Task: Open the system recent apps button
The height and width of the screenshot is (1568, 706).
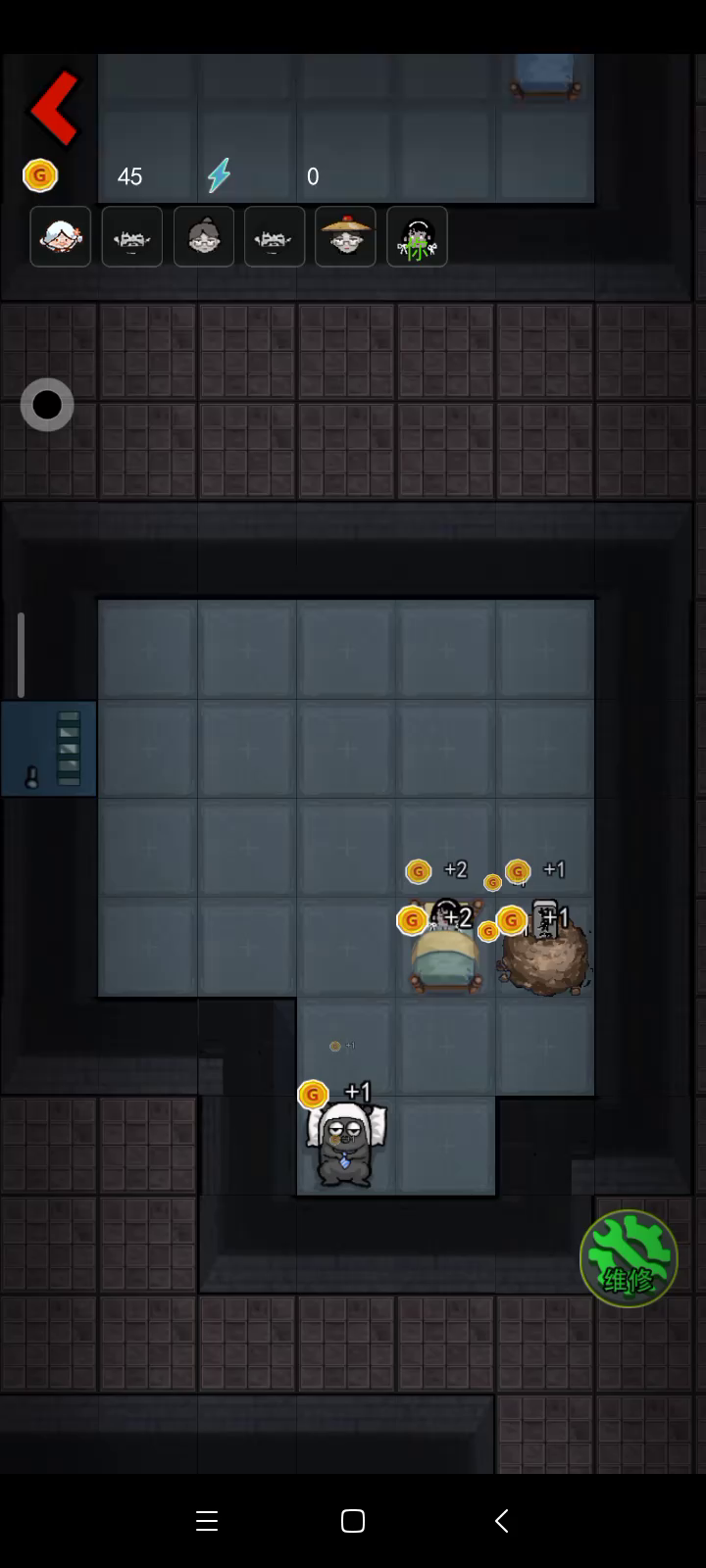Action: click(x=206, y=1521)
